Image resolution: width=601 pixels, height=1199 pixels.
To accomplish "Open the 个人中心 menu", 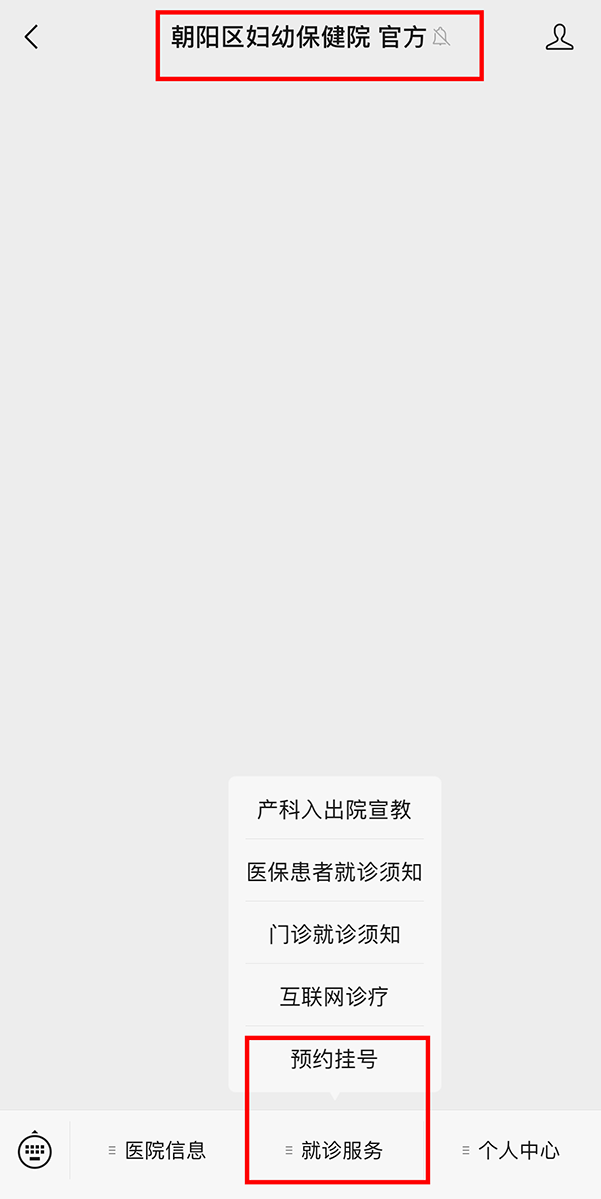I will [x=512, y=1150].
